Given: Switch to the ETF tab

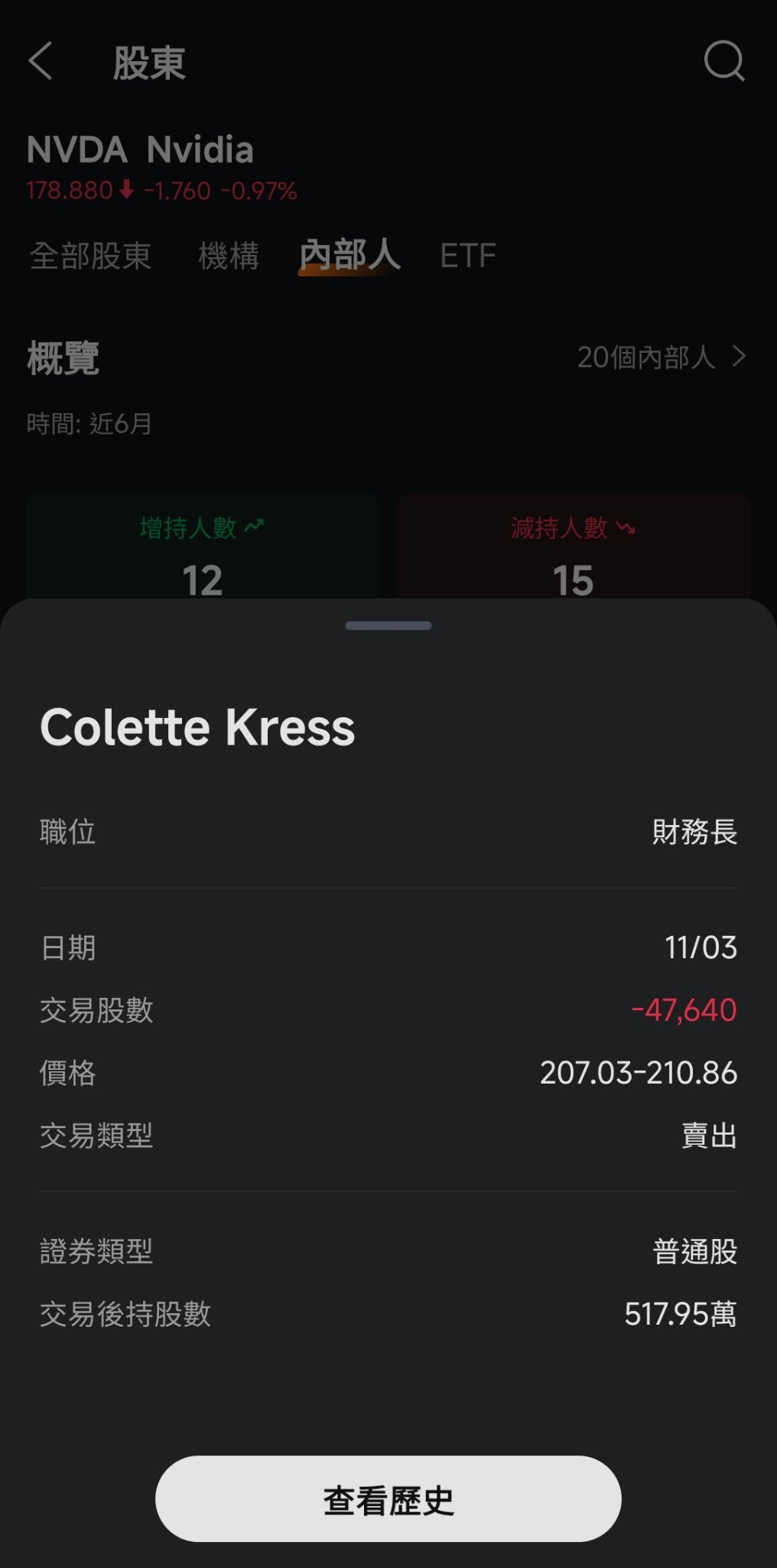Looking at the screenshot, I should tap(468, 256).
